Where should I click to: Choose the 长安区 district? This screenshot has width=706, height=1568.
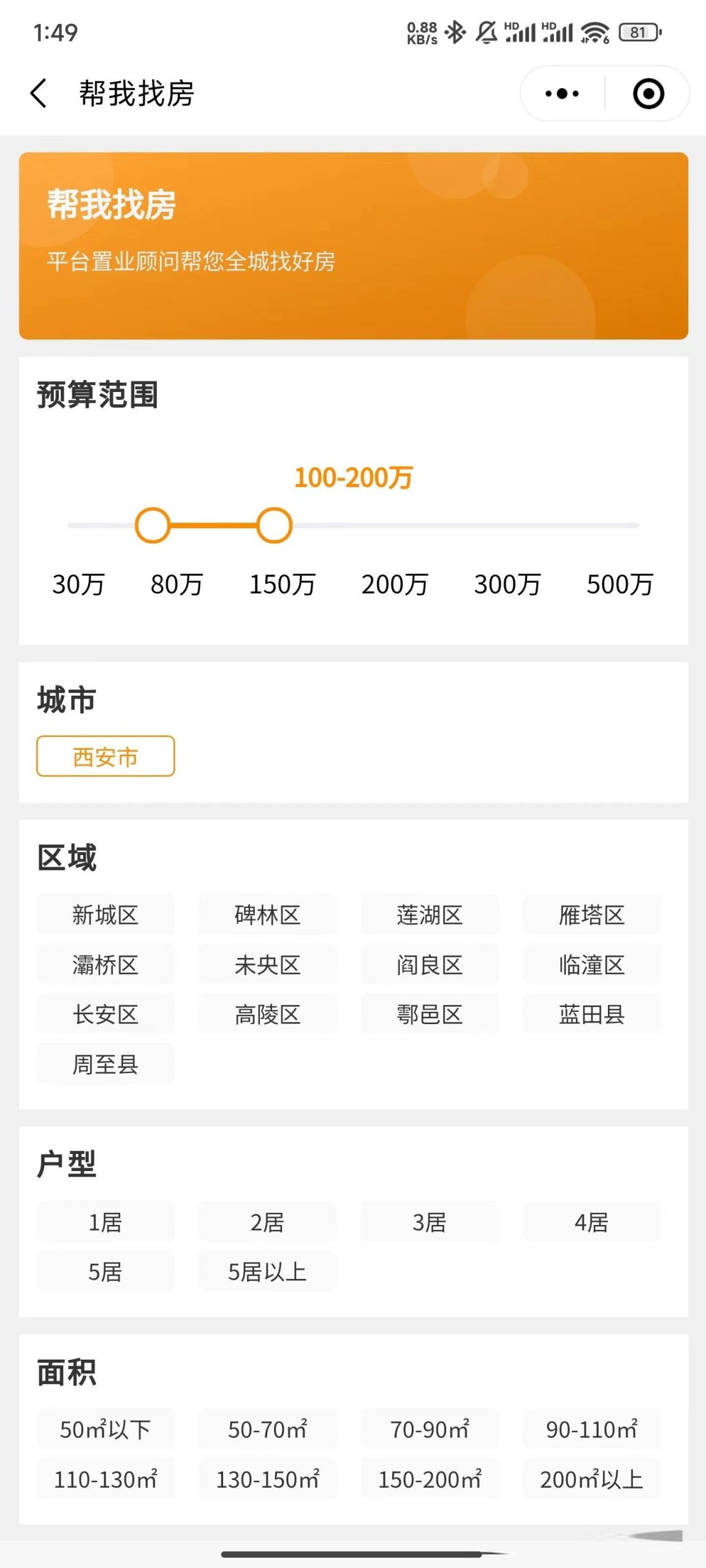[105, 1014]
